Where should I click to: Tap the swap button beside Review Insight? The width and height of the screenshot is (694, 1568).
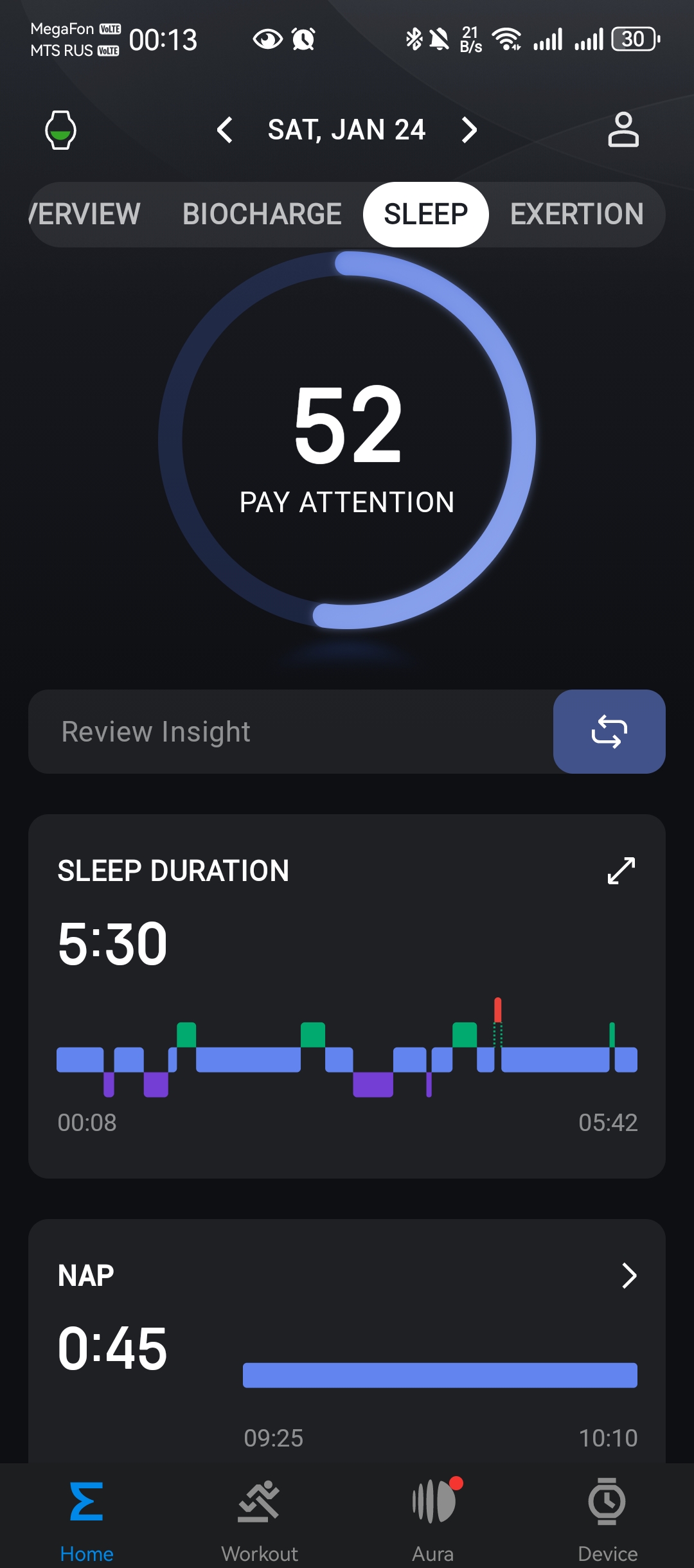609,731
